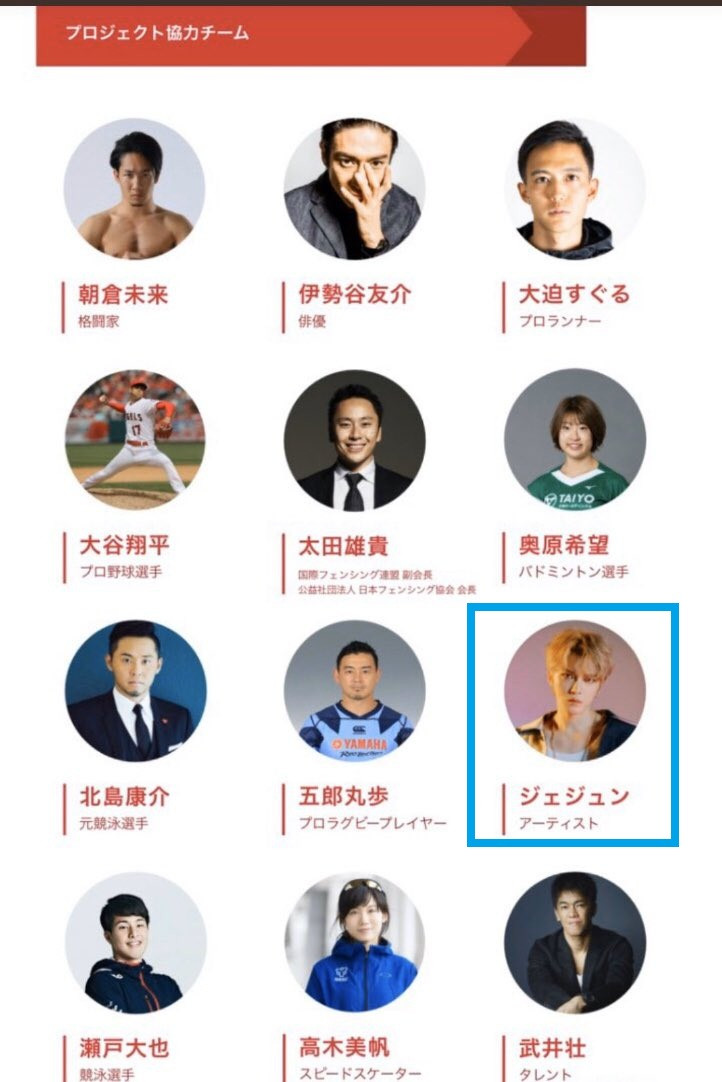
Task: View 瀬戸大也's swimmer profile
Action: tap(134, 942)
